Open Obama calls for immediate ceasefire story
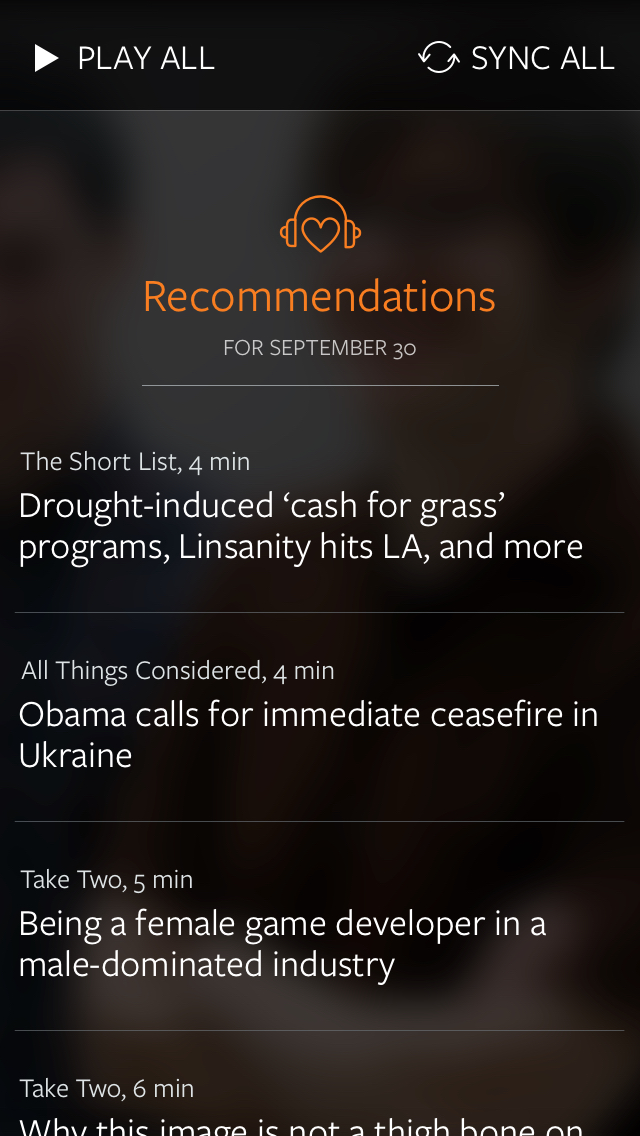640x1136 pixels. (320, 717)
